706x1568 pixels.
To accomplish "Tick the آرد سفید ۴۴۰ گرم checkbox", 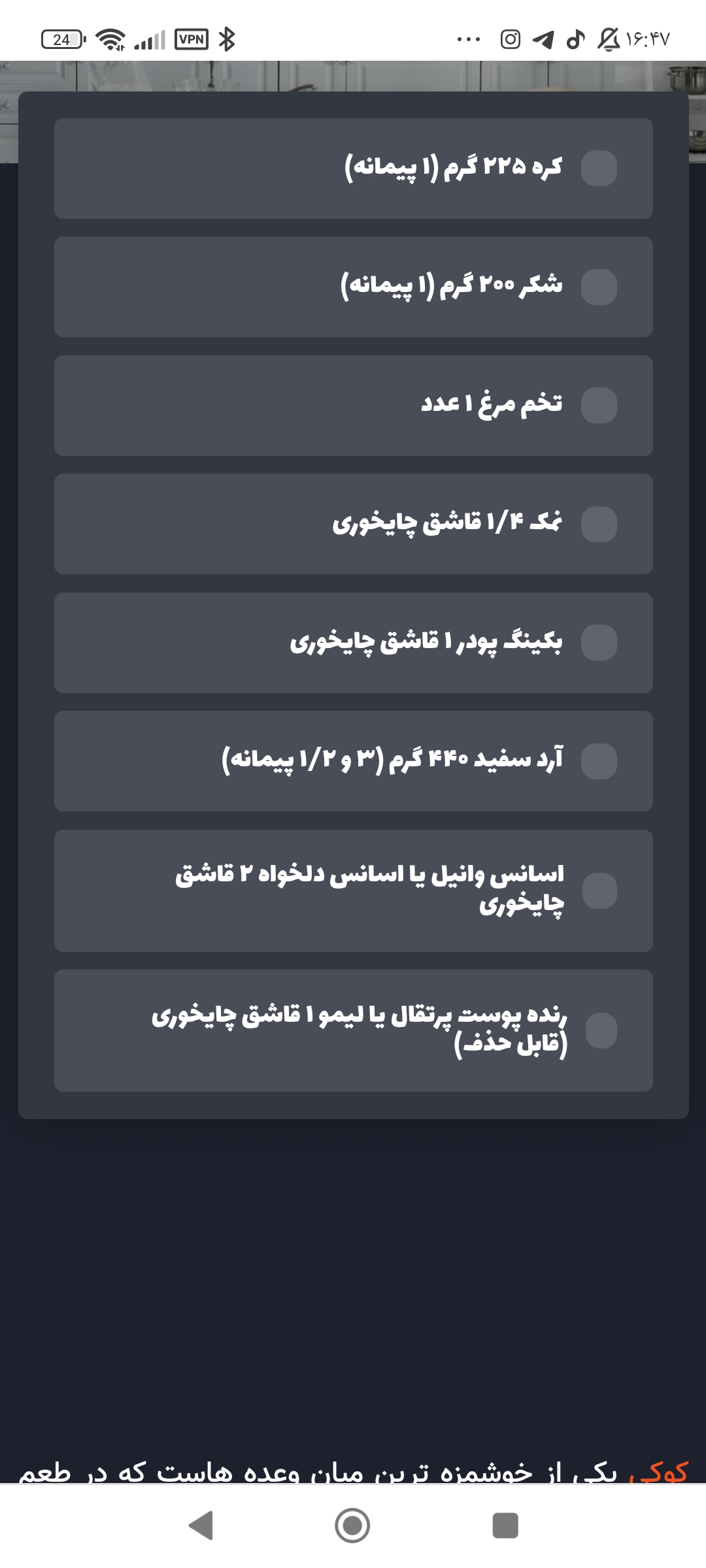I will pyautogui.click(x=599, y=761).
